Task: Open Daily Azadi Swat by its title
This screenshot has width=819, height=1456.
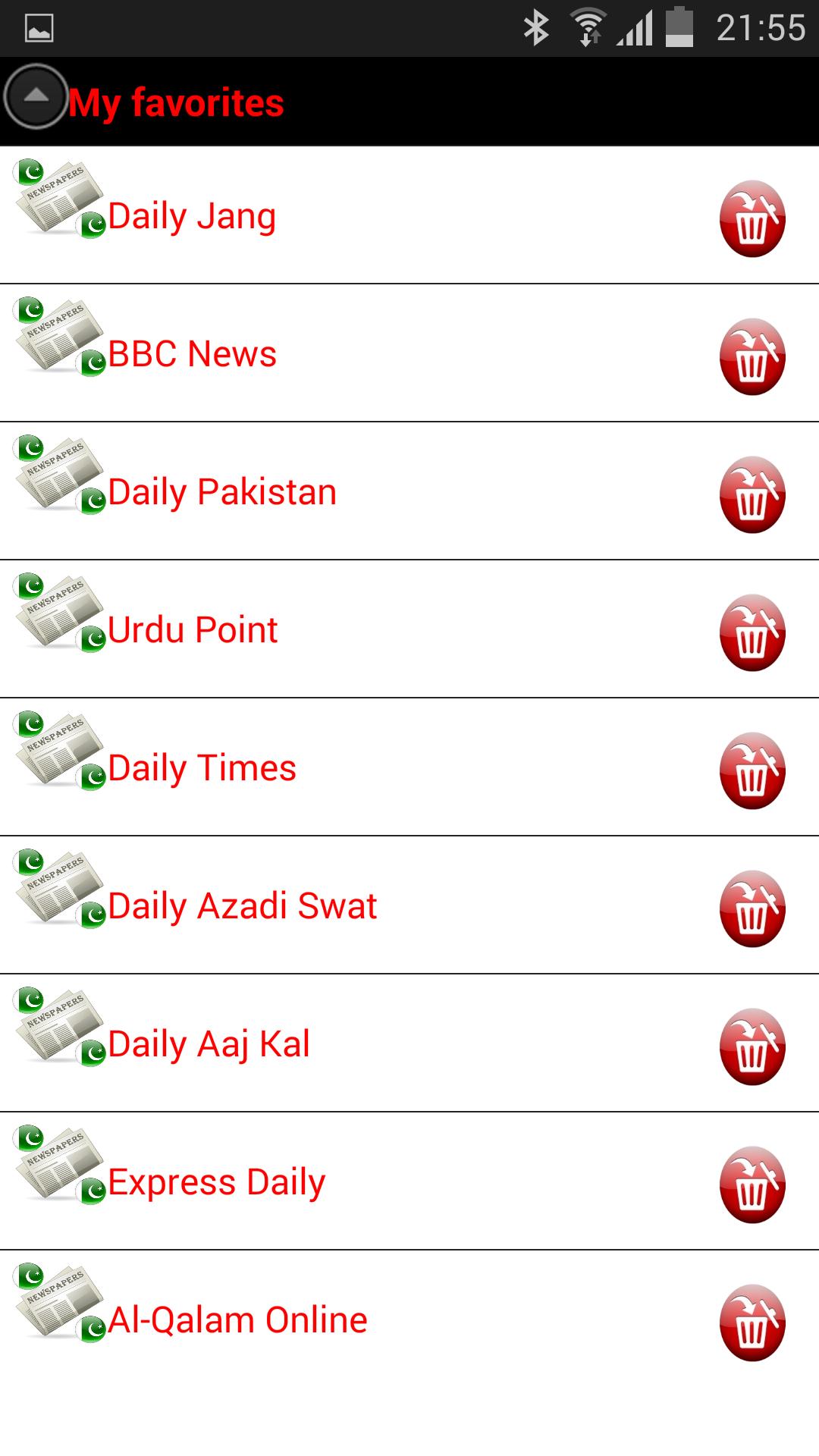Action: click(241, 905)
